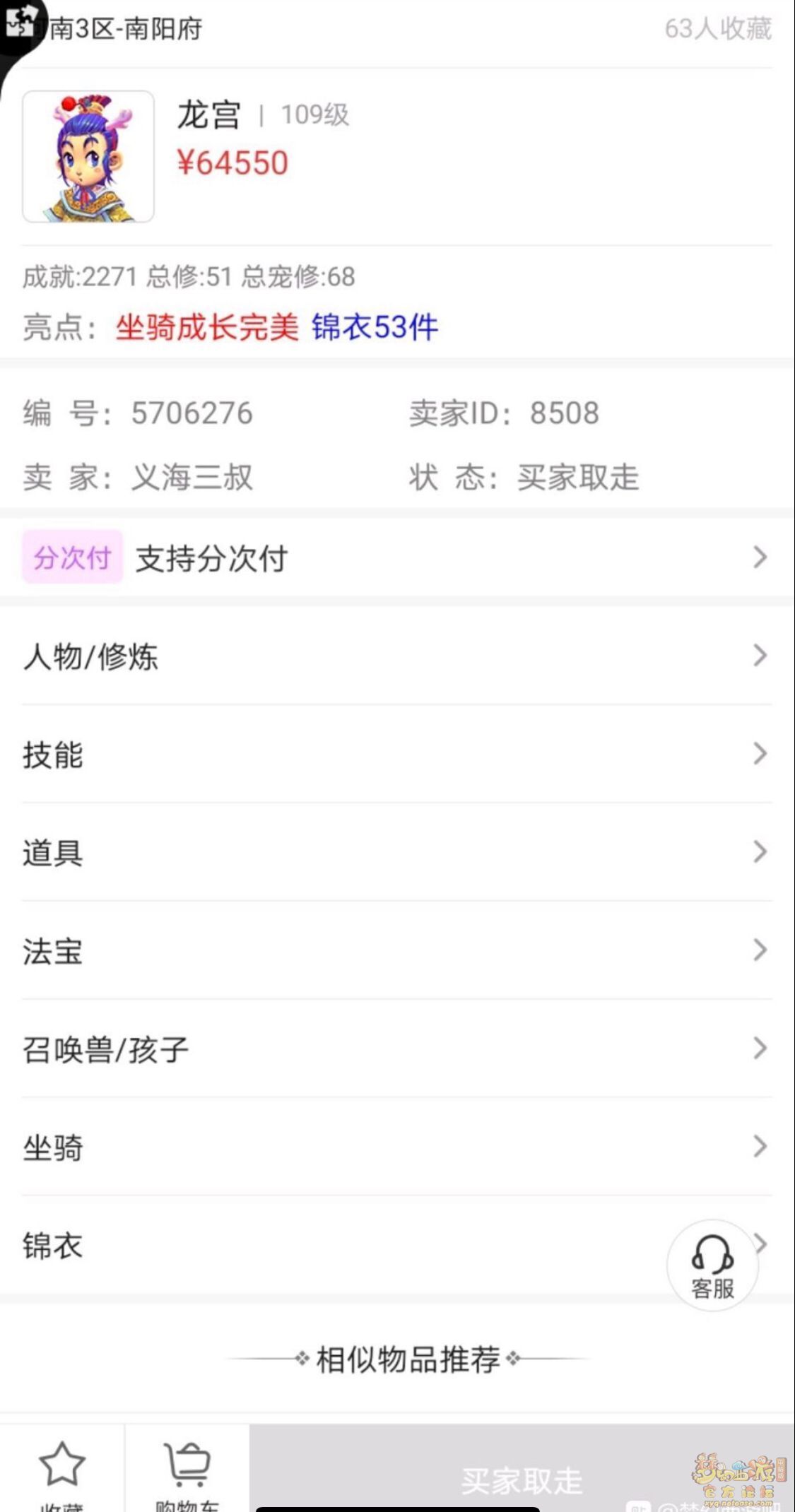795x1512 pixels.
Task: Open the 支持分次付 installment payment row
Action: click(x=396, y=557)
